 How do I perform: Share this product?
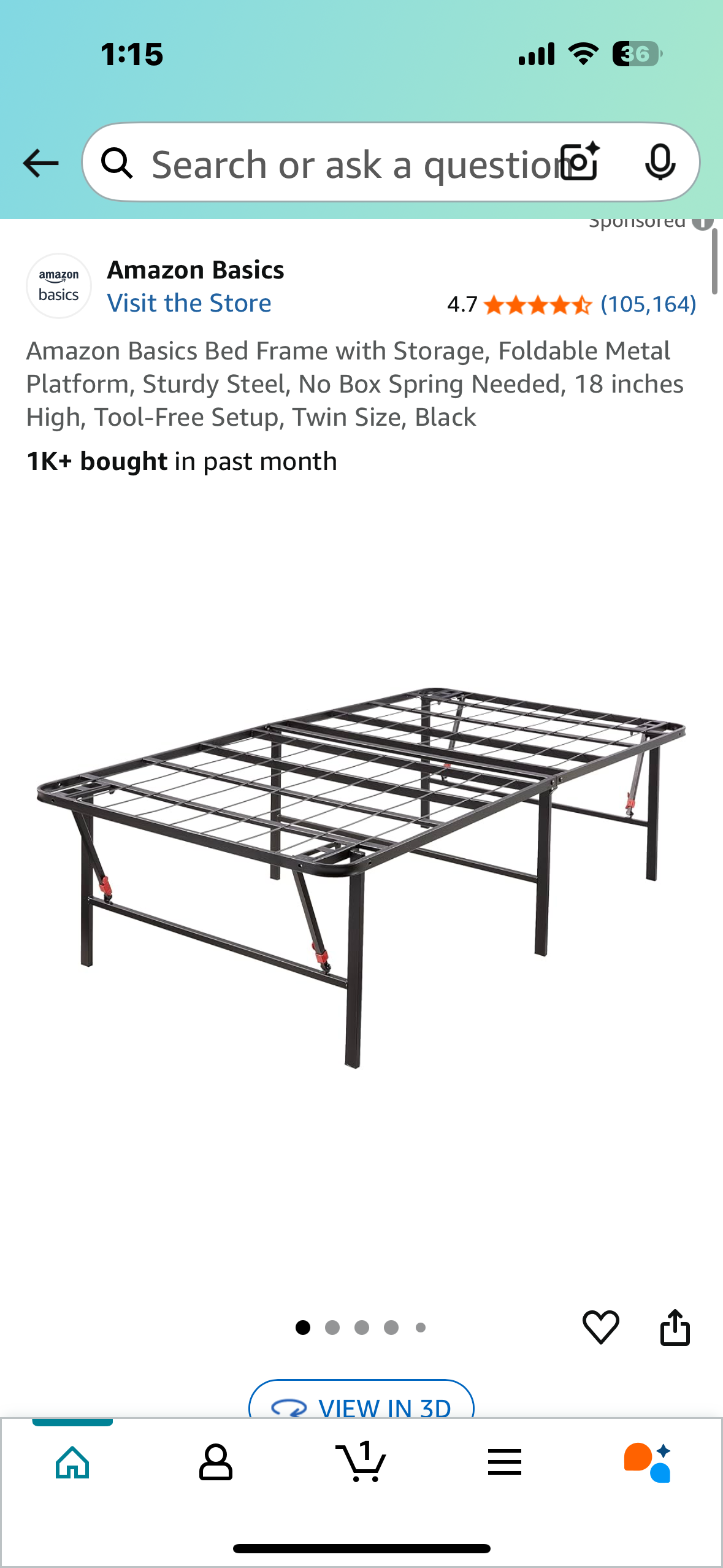(675, 1326)
